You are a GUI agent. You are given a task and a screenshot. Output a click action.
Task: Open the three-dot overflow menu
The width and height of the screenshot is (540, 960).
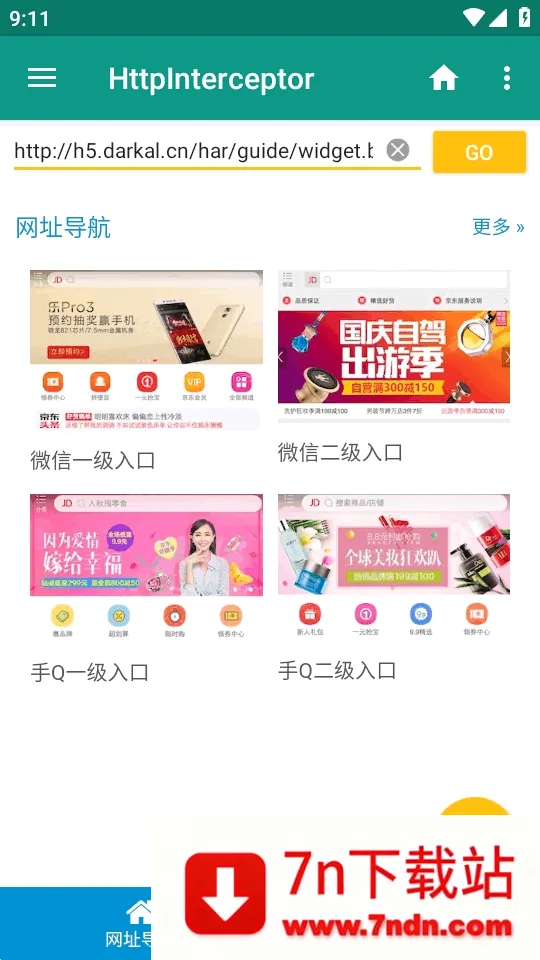coord(506,78)
